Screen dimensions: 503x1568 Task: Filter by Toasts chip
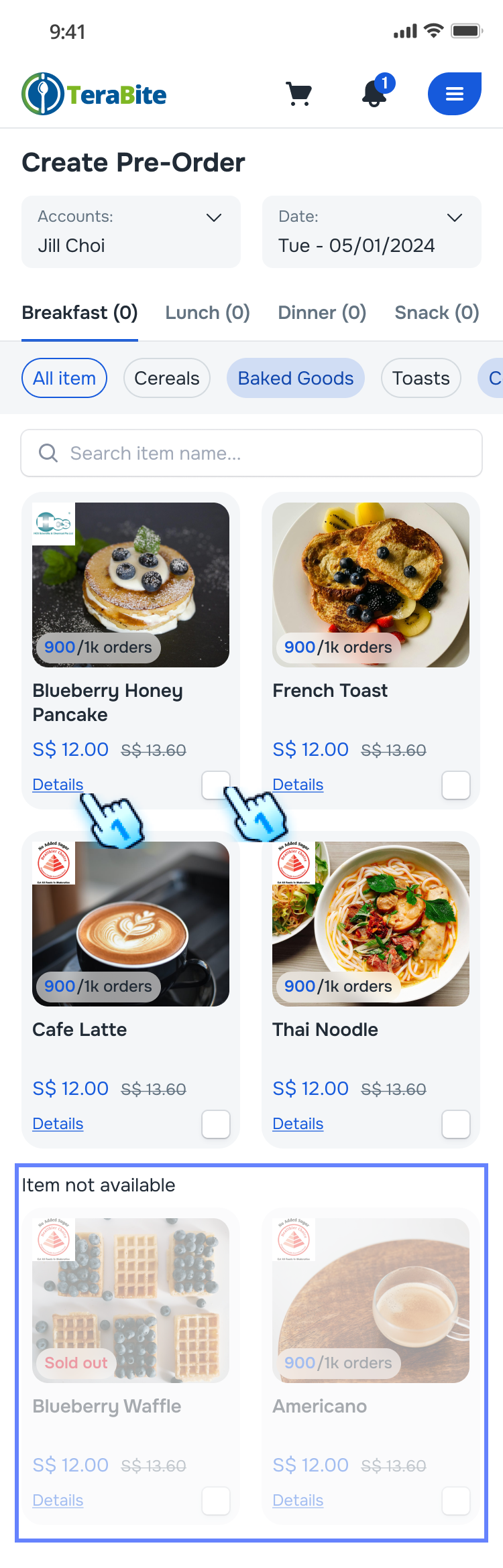[421, 378]
